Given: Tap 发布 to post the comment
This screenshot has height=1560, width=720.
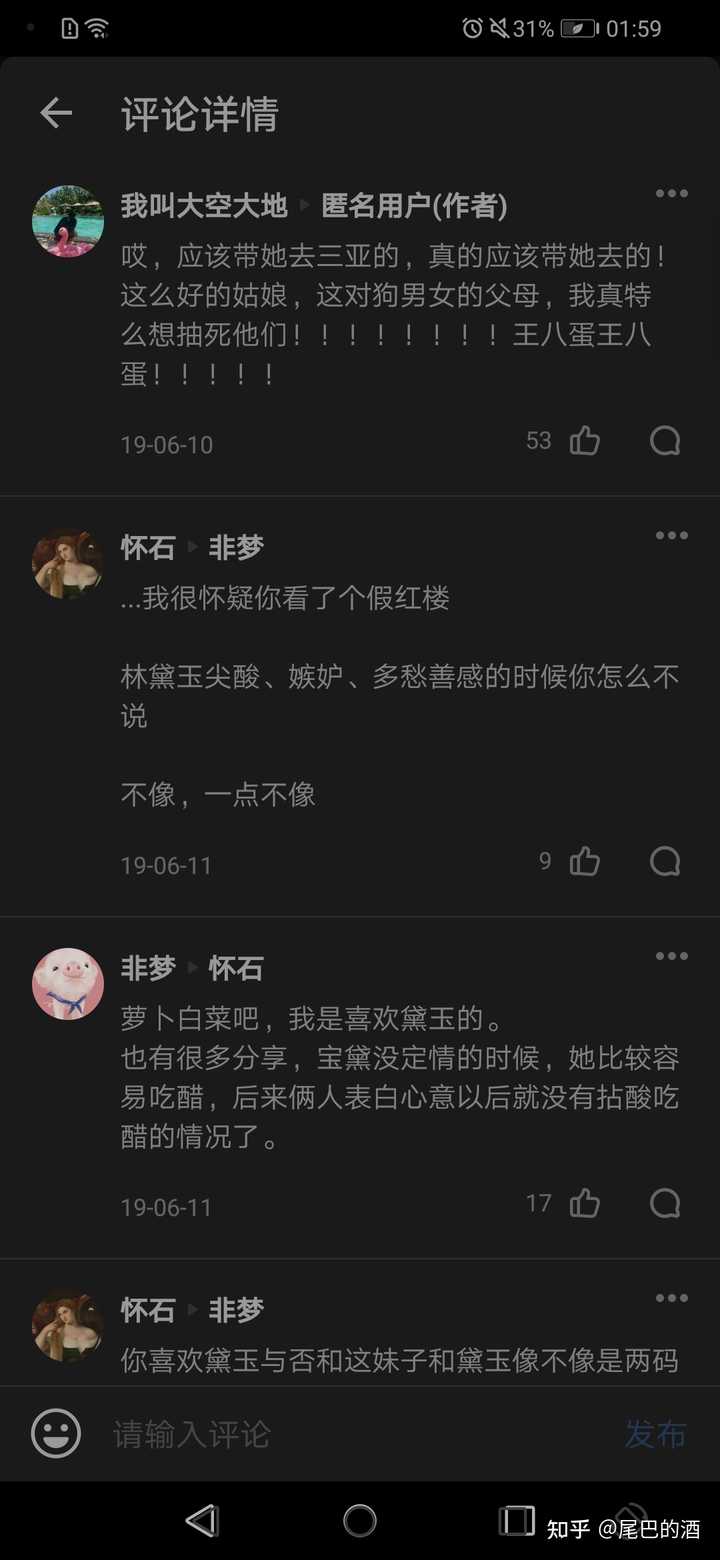Looking at the screenshot, I should pos(655,1434).
